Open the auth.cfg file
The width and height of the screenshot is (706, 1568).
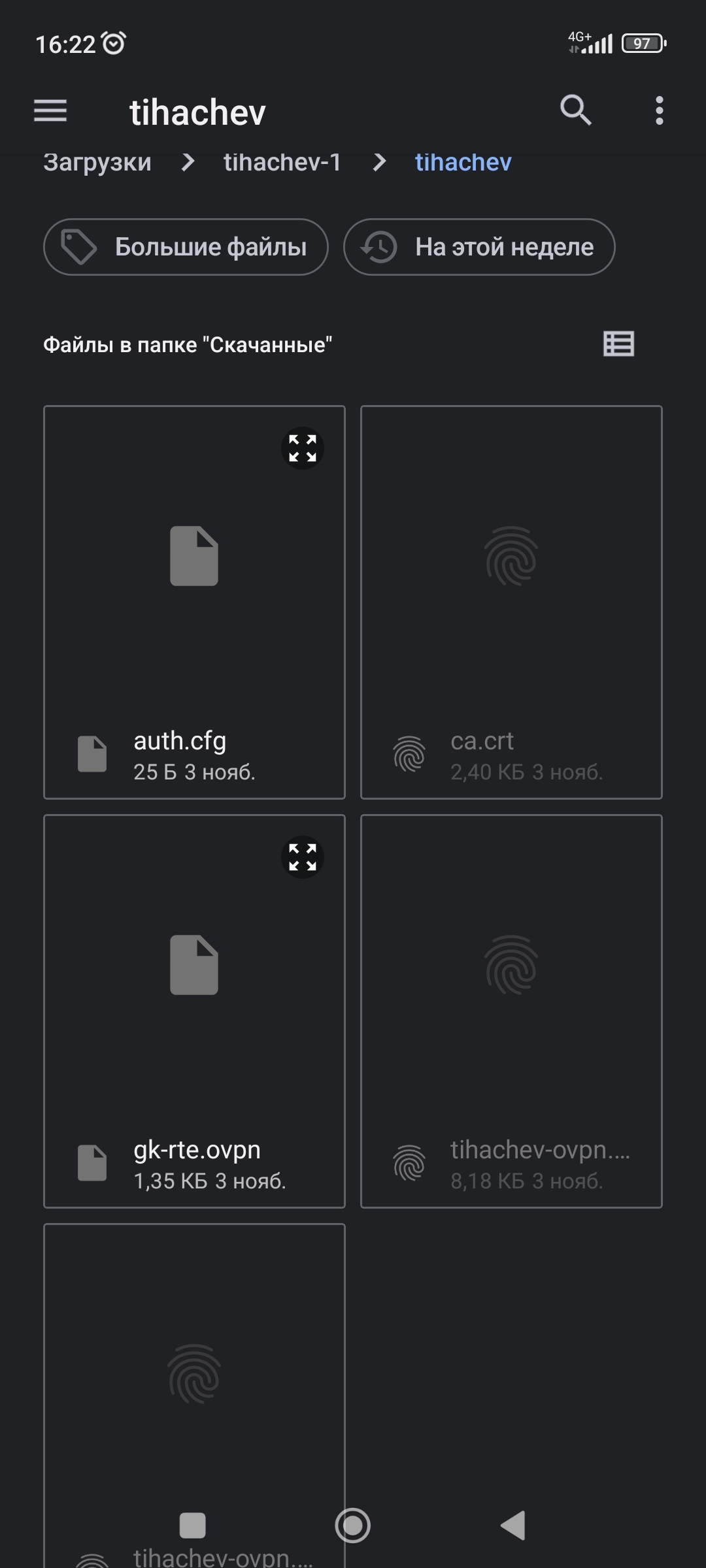[194, 602]
